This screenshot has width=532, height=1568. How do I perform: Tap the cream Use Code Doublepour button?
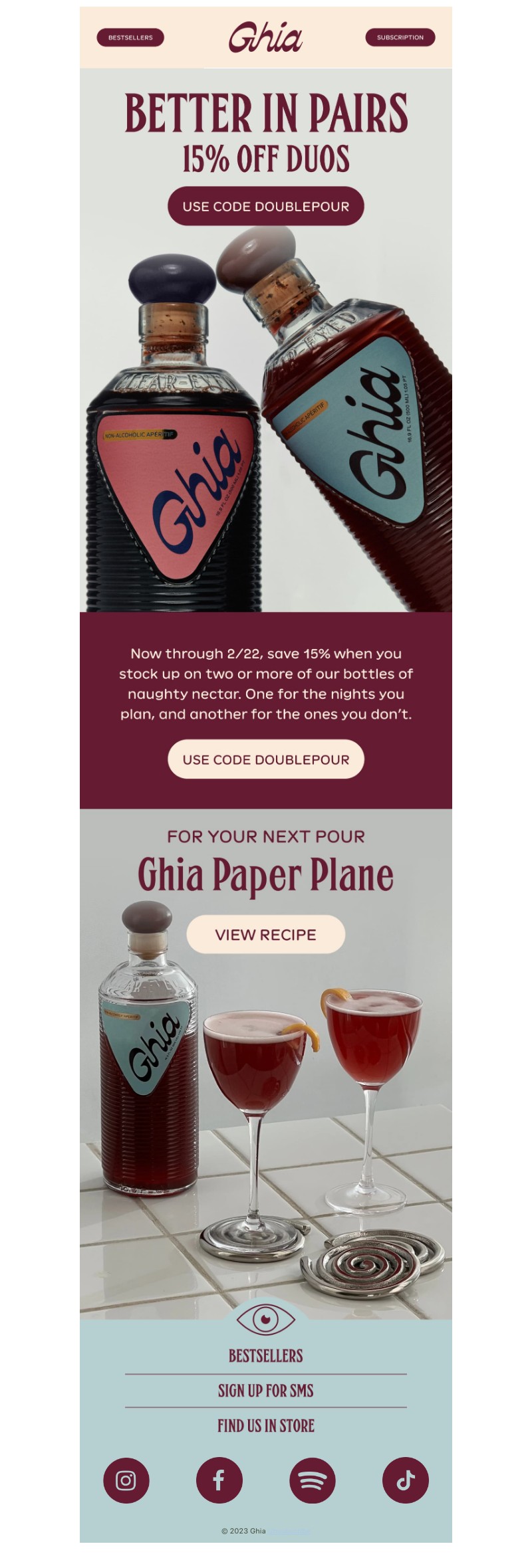tap(266, 759)
